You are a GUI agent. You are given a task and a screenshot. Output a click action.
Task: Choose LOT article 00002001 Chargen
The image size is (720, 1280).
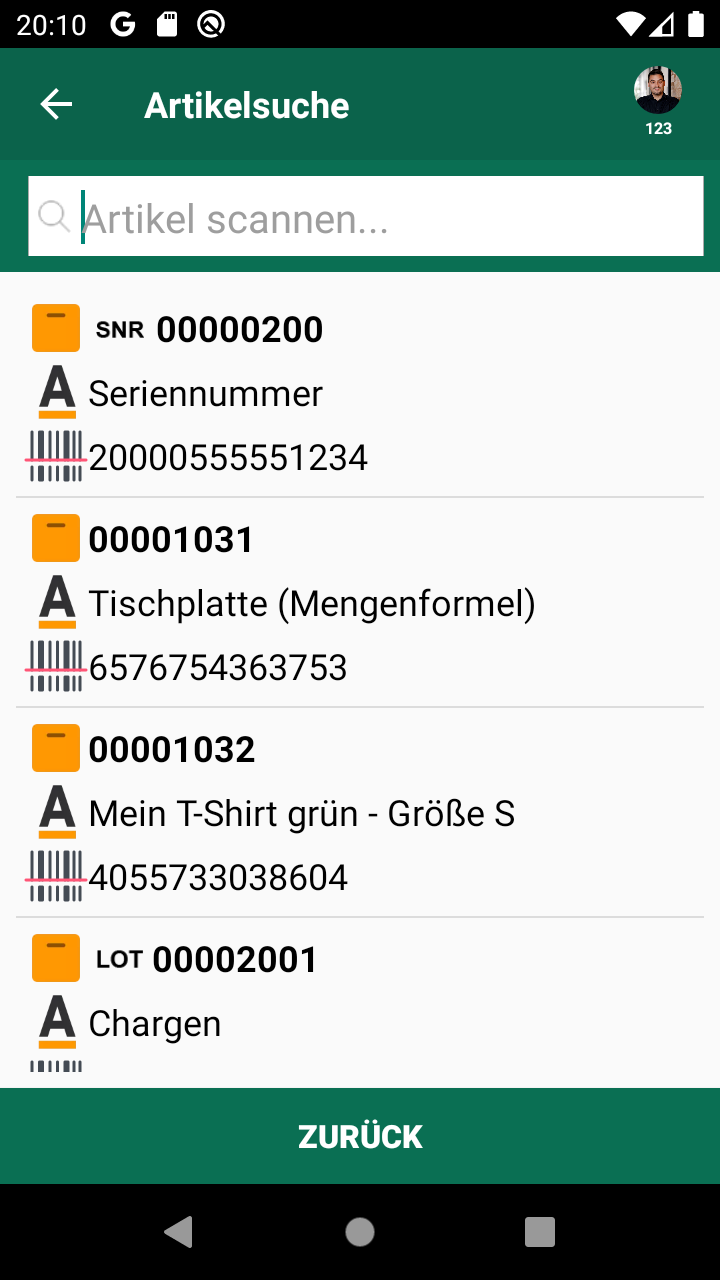(x=360, y=1003)
